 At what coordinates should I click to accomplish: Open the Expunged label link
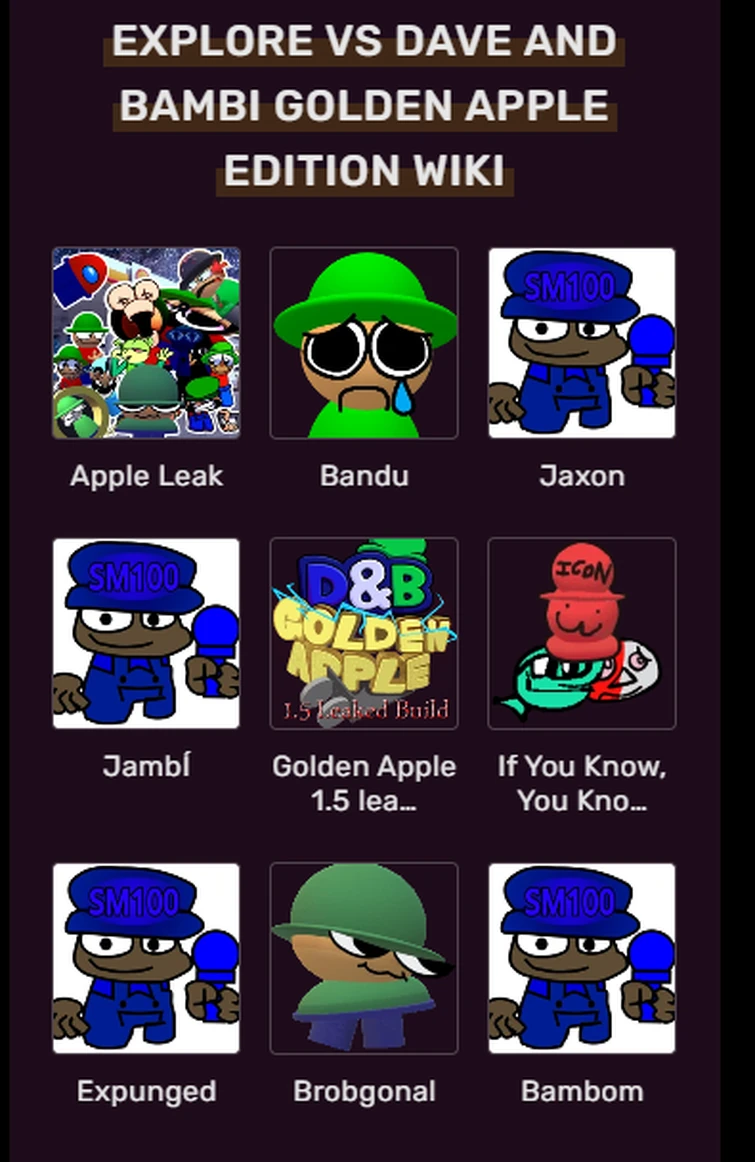[x=146, y=1091]
